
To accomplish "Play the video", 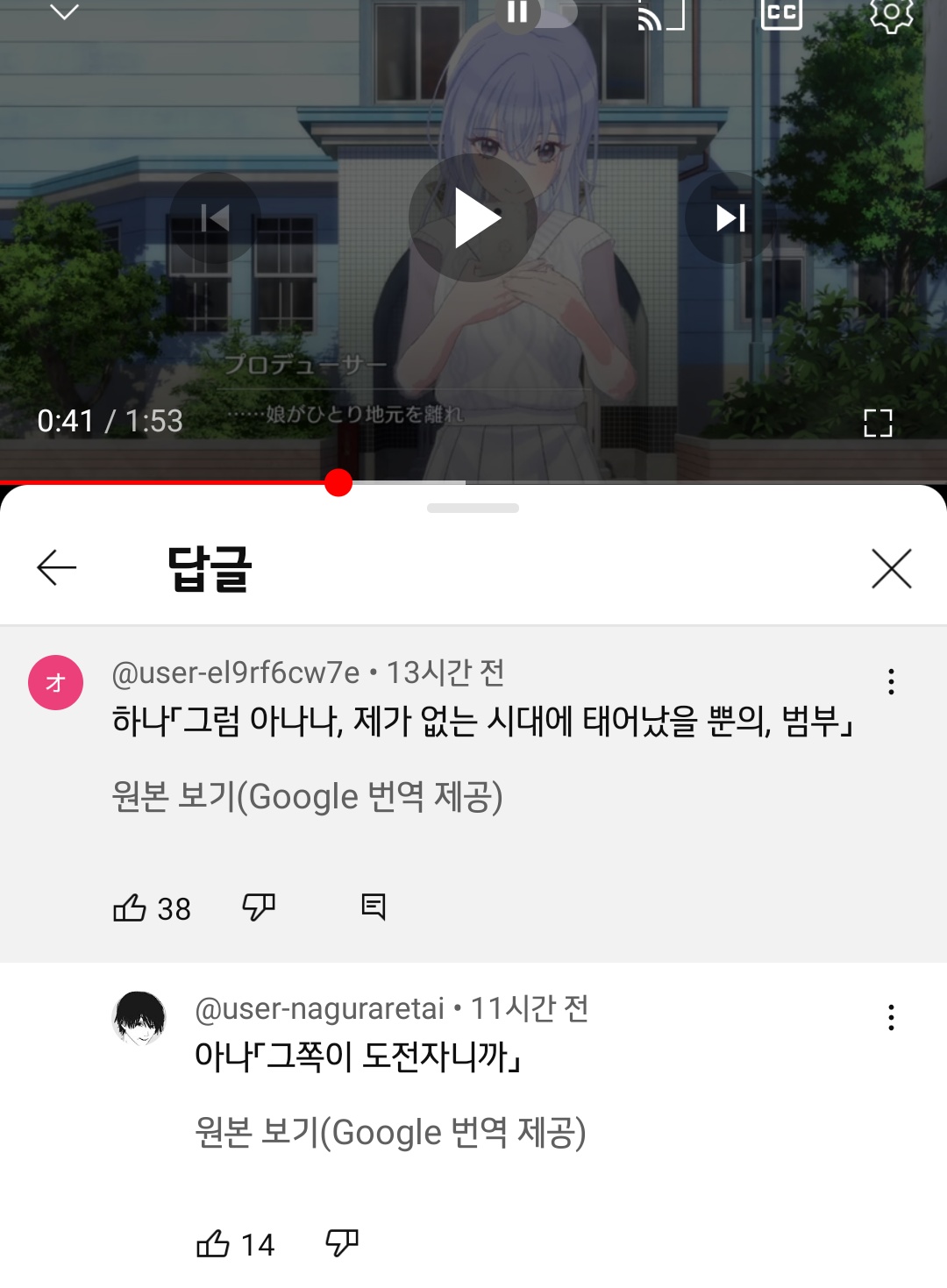I will (x=473, y=218).
